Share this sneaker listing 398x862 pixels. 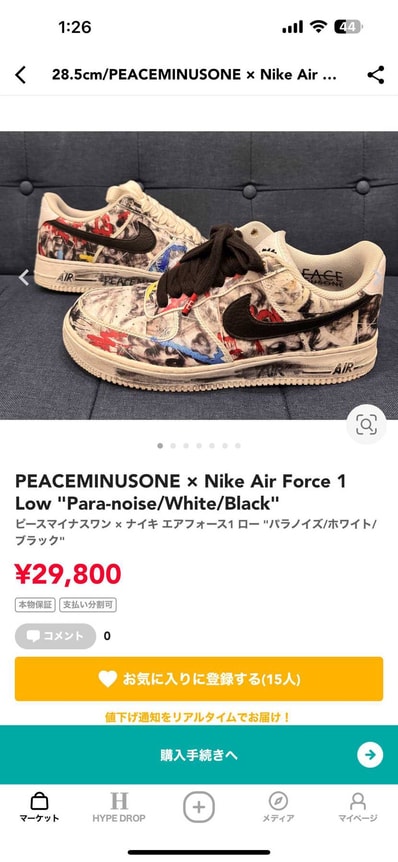(376, 75)
